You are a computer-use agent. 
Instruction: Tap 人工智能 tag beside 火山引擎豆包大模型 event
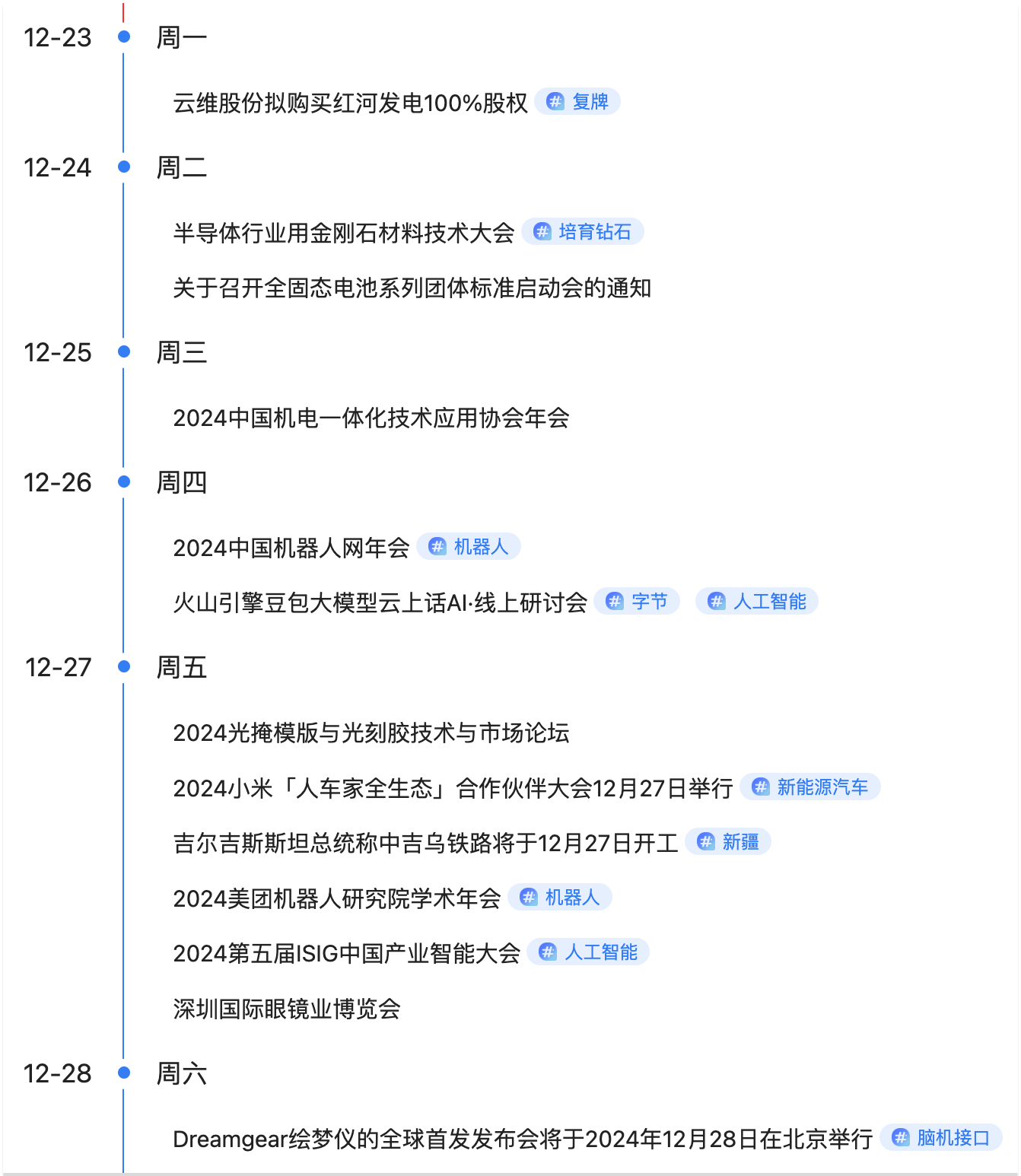click(x=757, y=602)
